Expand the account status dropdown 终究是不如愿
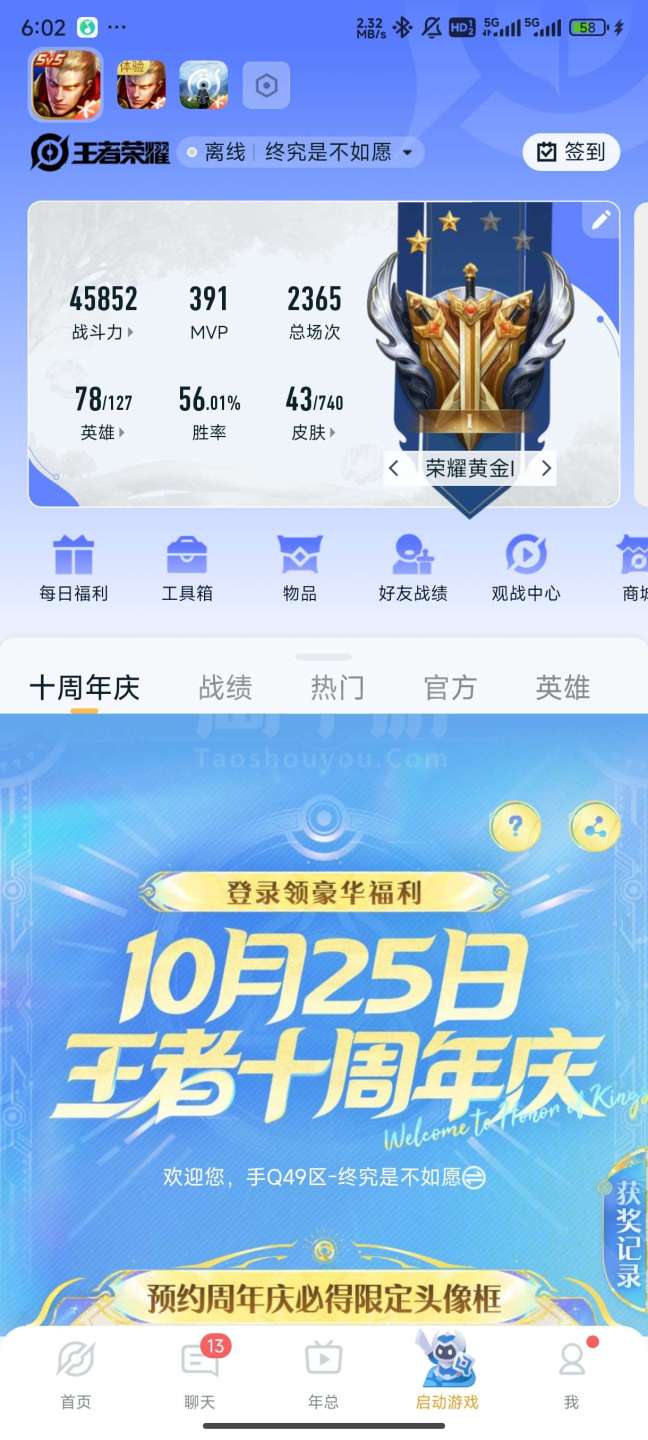This screenshot has height=1440, width=648. [406, 153]
